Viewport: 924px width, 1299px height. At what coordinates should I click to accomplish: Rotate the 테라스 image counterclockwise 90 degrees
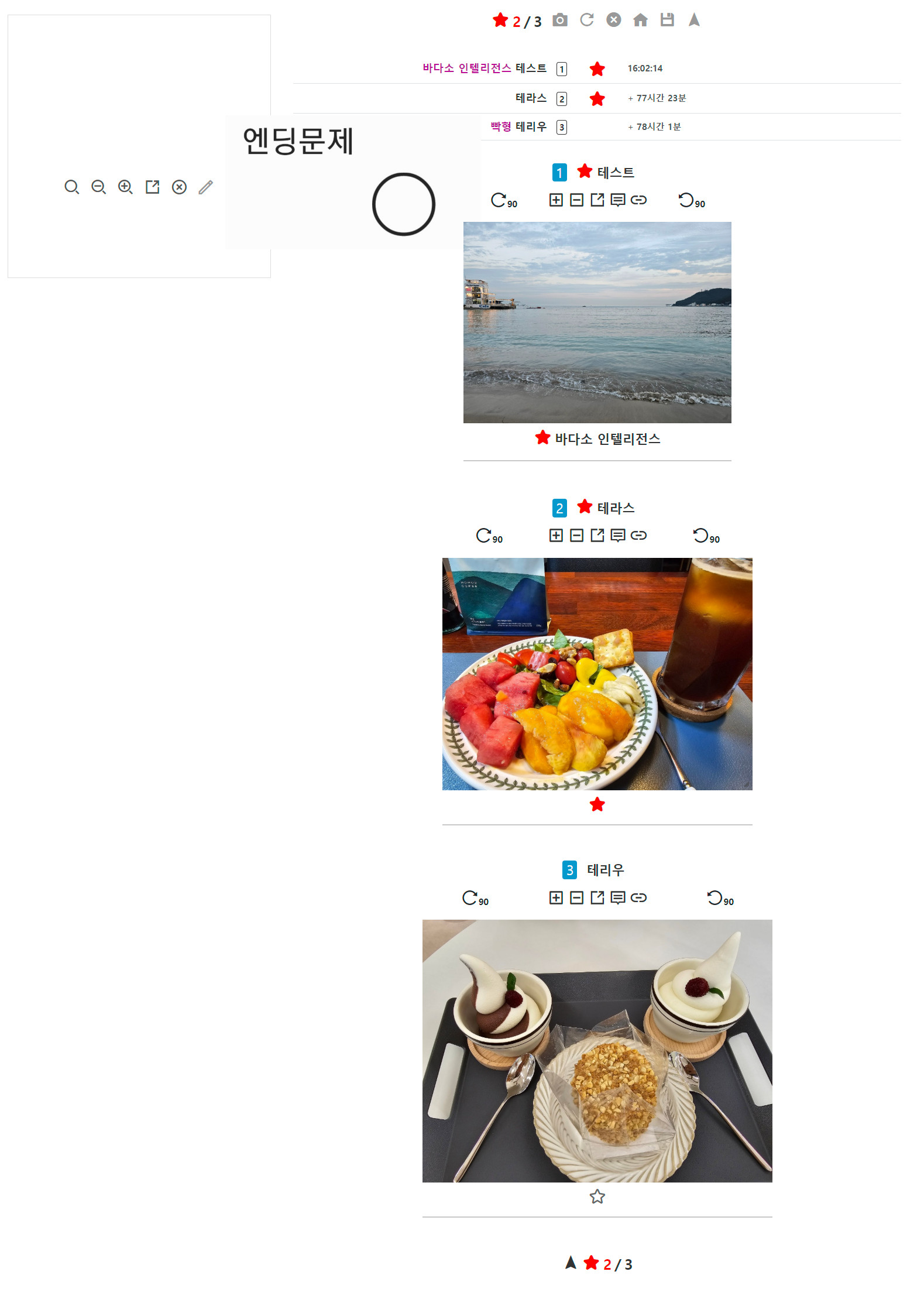tap(706, 536)
